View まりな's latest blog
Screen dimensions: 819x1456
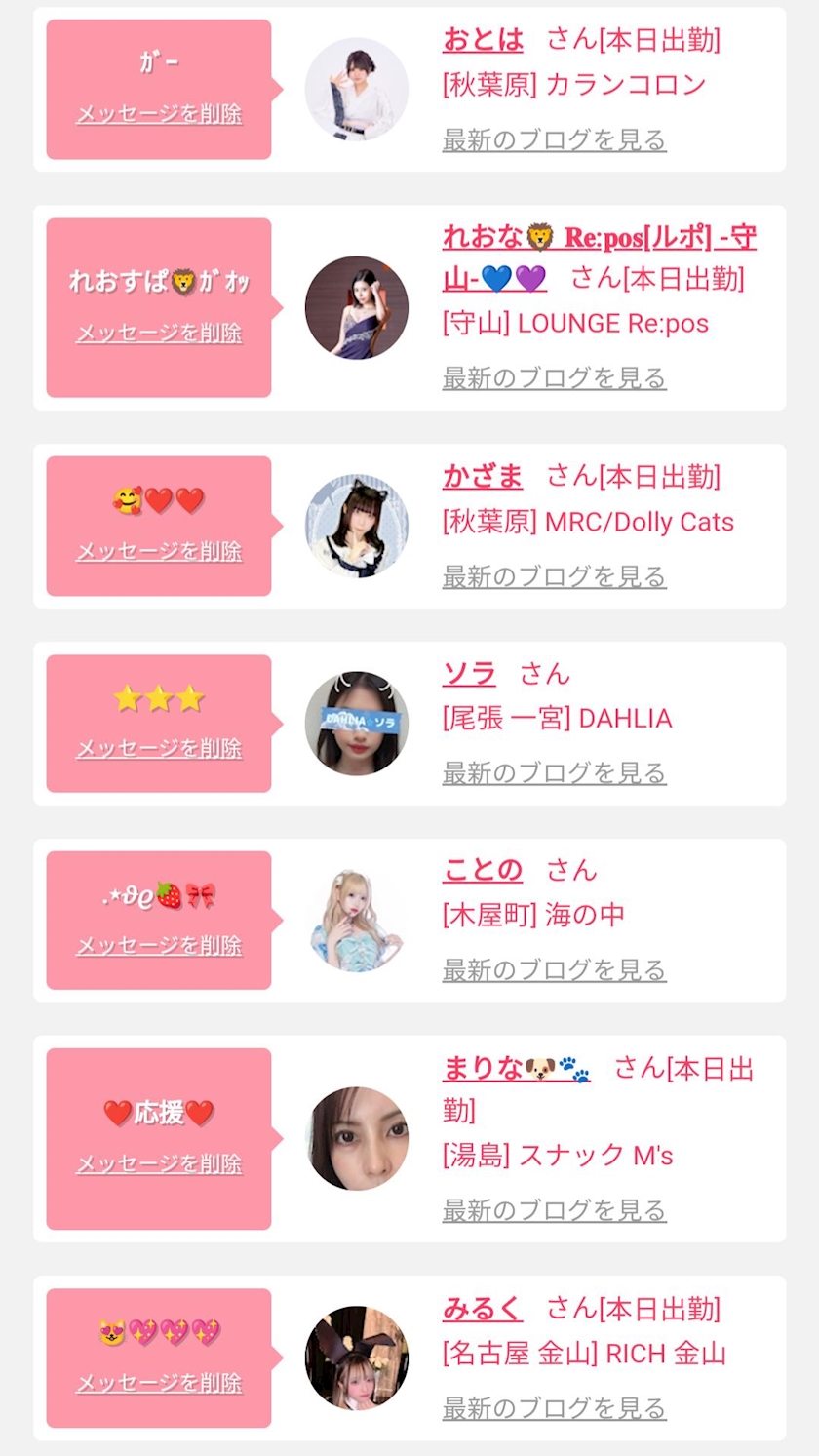tap(554, 1211)
